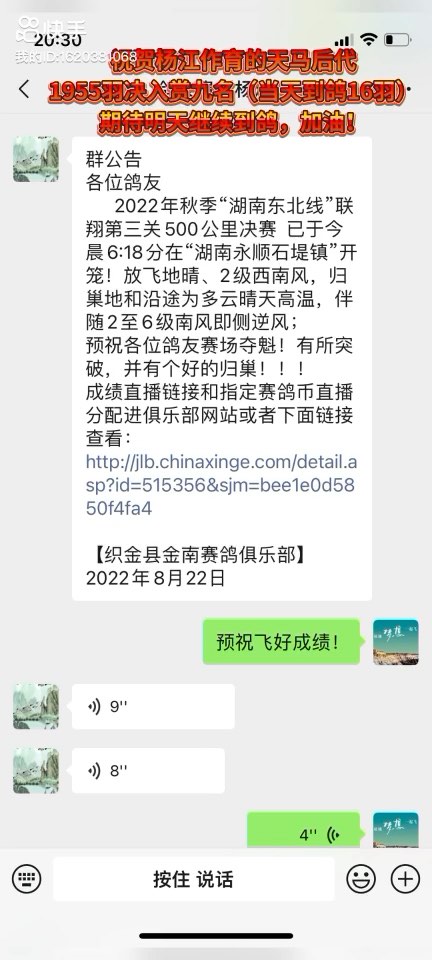This screenshot has height=960, width=432.
Task: Play the 8-second voice message
Action: pyautogui.click(x=148, y=770)
